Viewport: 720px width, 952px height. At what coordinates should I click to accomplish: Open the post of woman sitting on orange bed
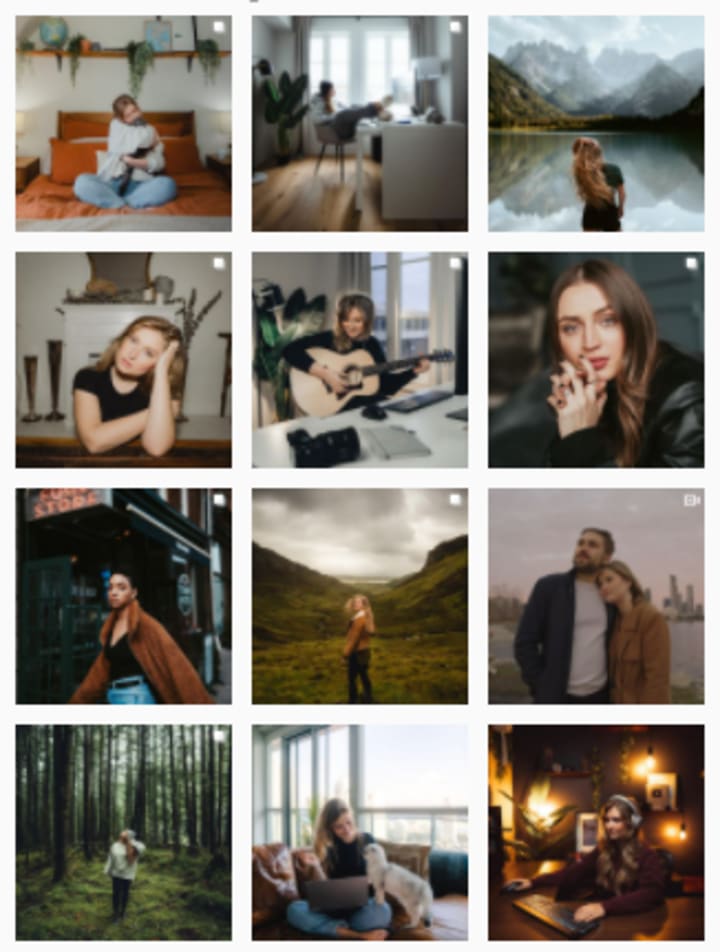(123, 123)
